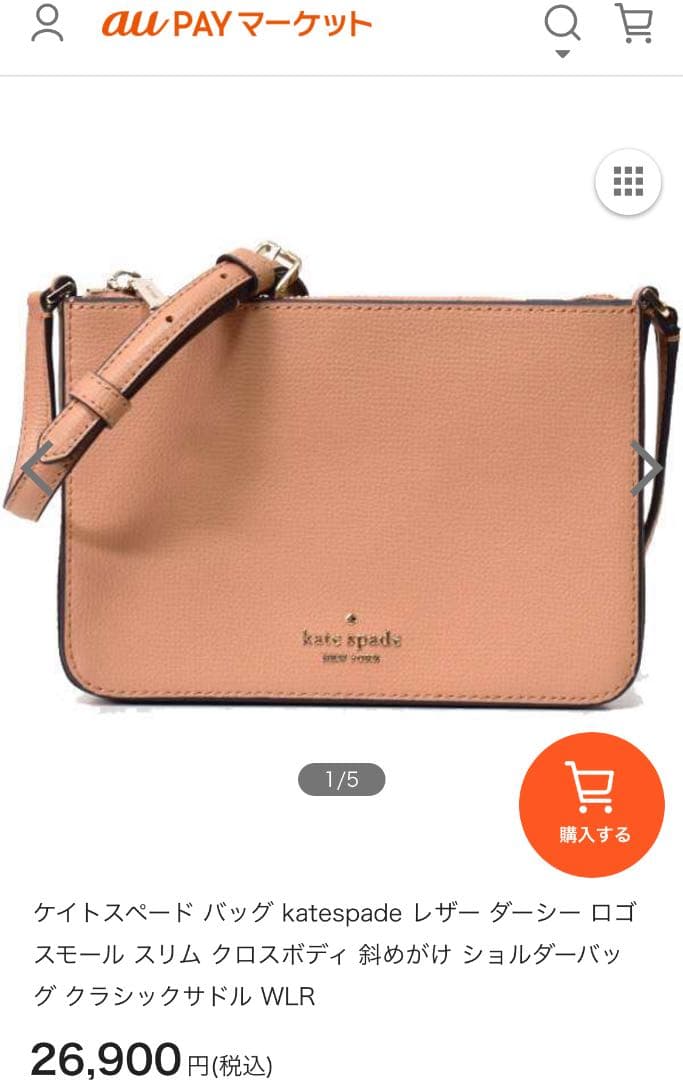Open the search magnifier icon
The image size is (683, 1080).
pos(563,29)
